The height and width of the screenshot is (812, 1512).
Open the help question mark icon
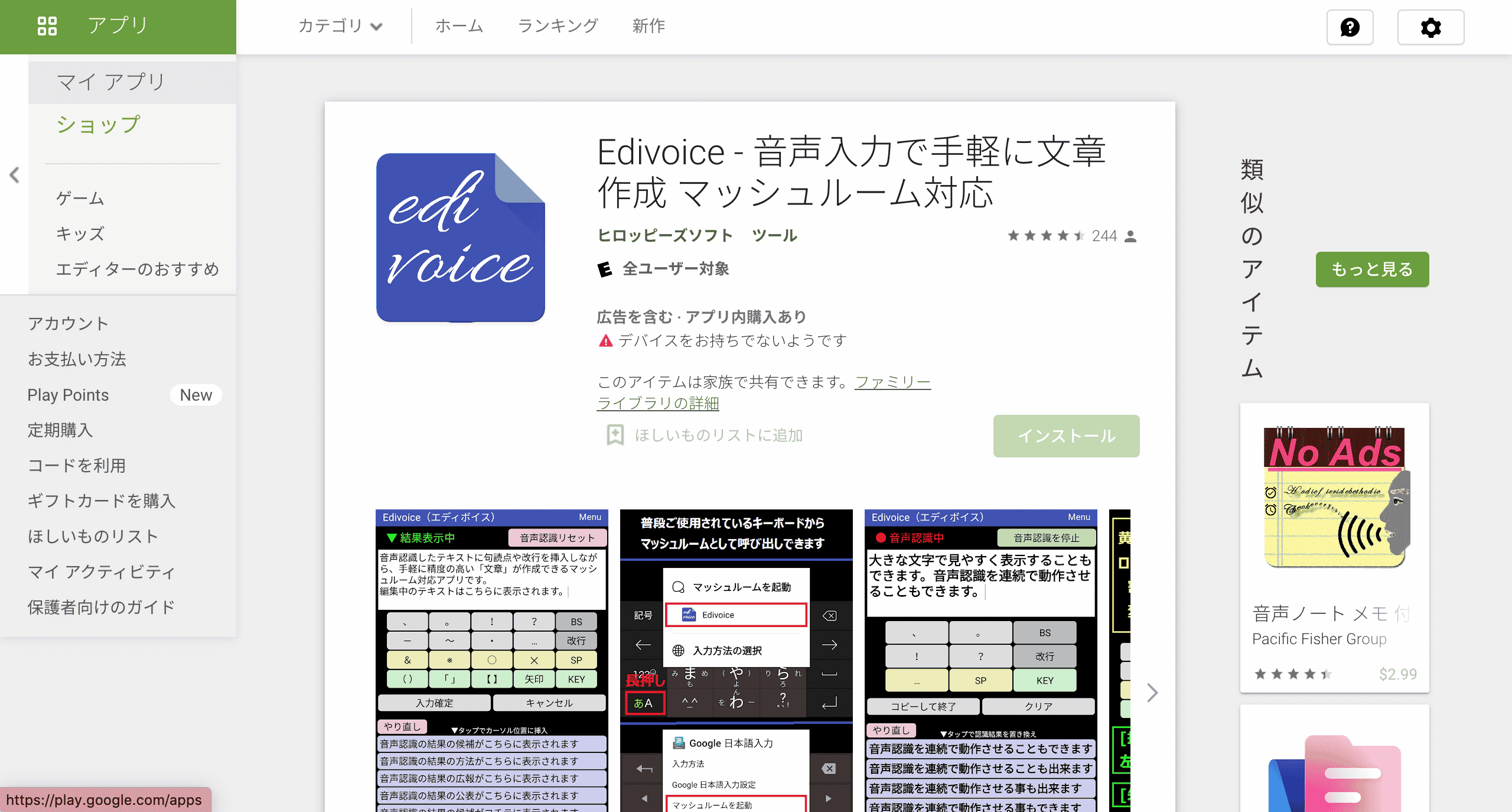pos(1350,27)
